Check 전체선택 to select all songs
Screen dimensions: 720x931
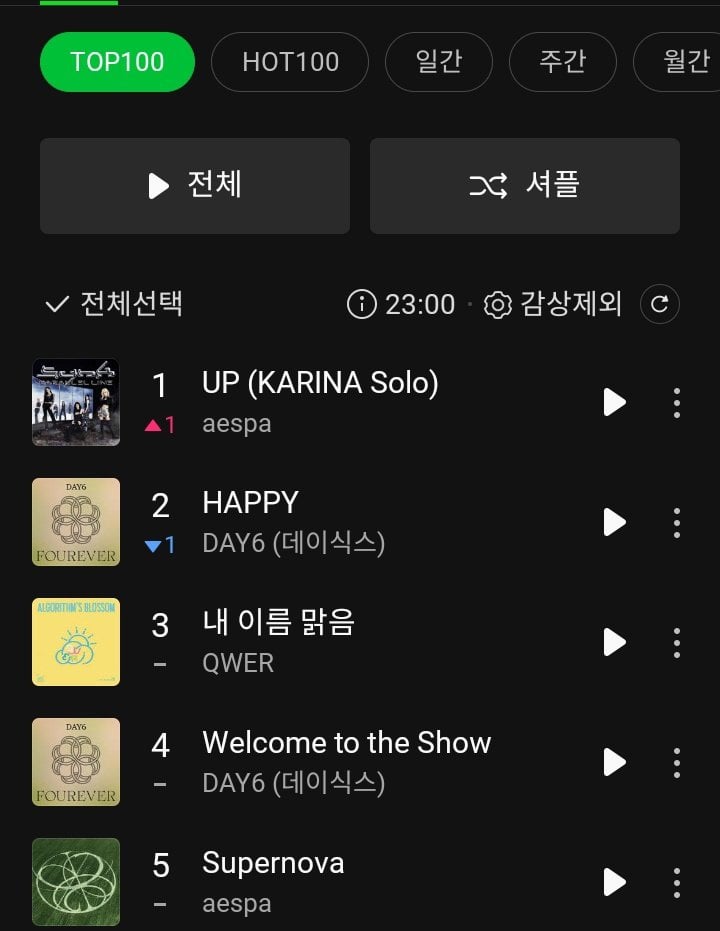pyautogui.click(x=114, y=304)
